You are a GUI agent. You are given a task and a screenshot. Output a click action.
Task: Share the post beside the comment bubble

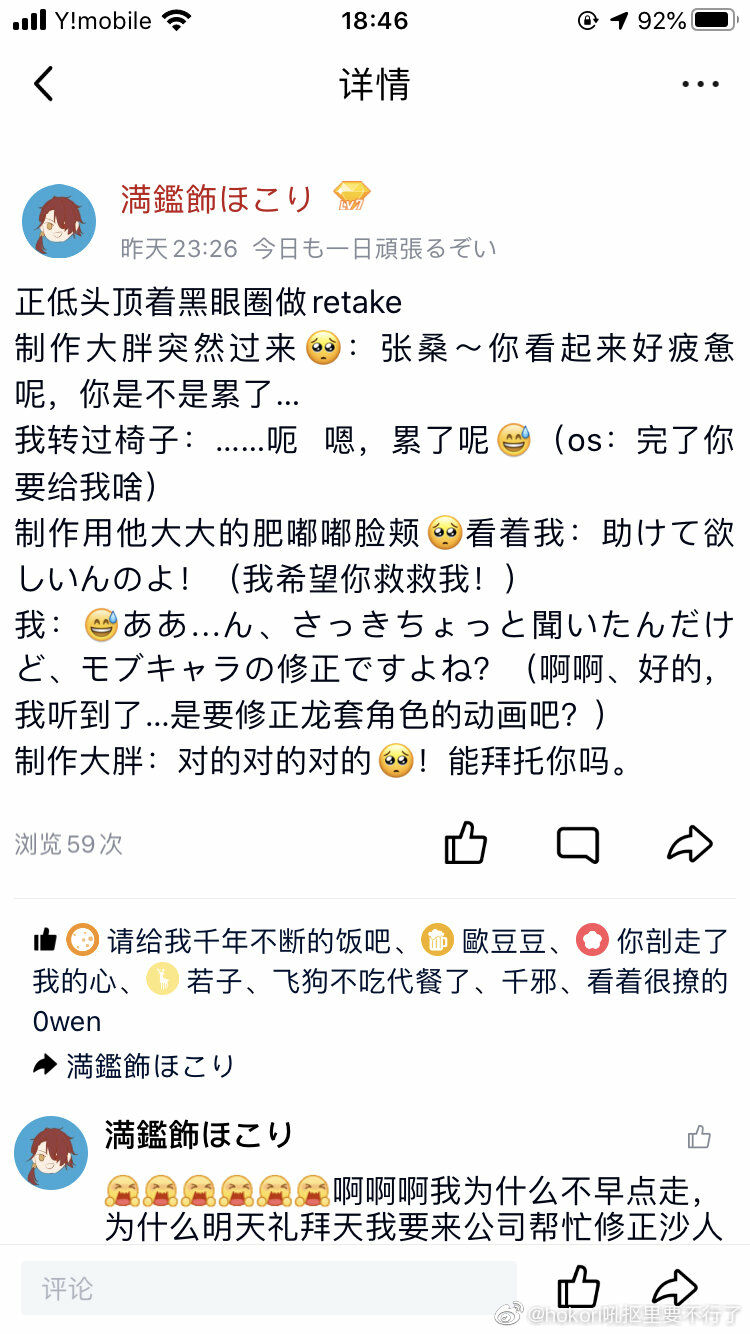click(x=690, y=843)
